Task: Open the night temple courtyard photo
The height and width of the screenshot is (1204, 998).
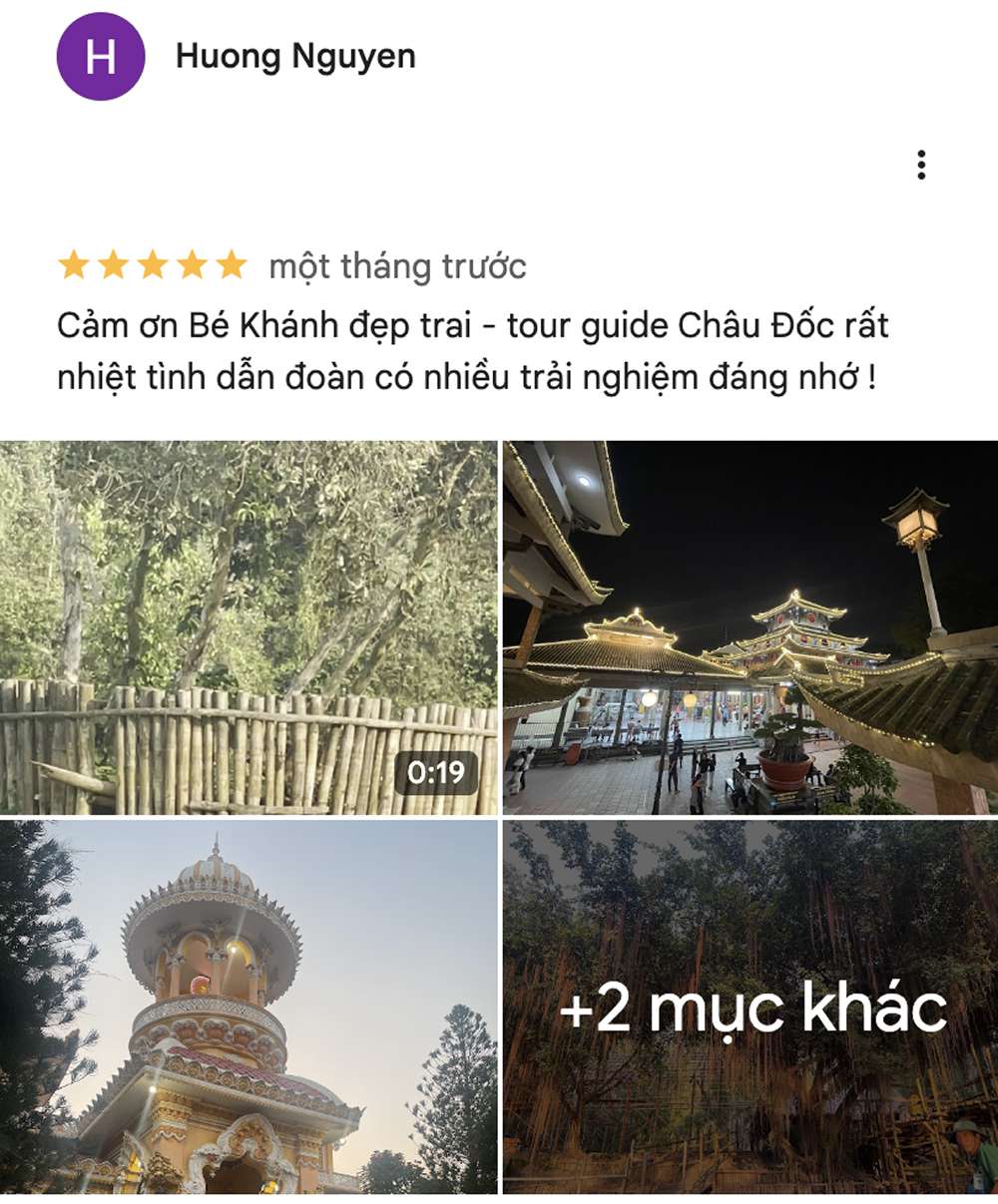Action: click(x=749, y=627)
